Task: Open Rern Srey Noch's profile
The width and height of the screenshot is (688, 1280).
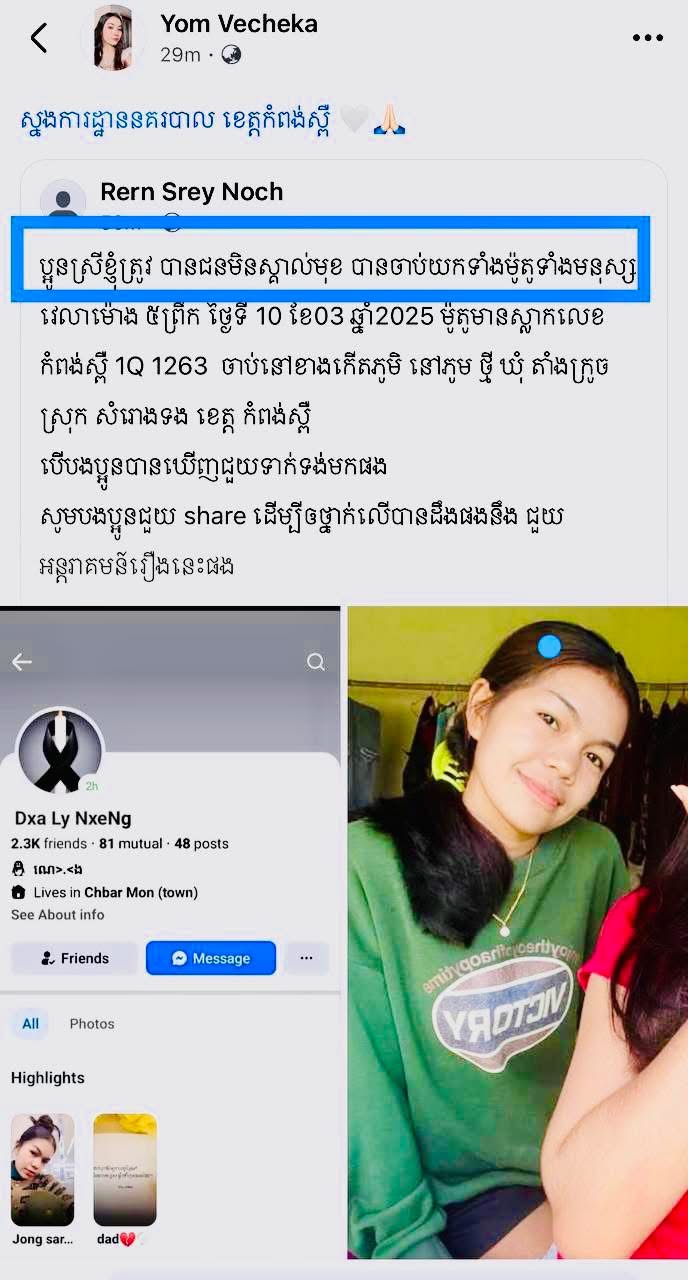Action: (x=191, y=191)
